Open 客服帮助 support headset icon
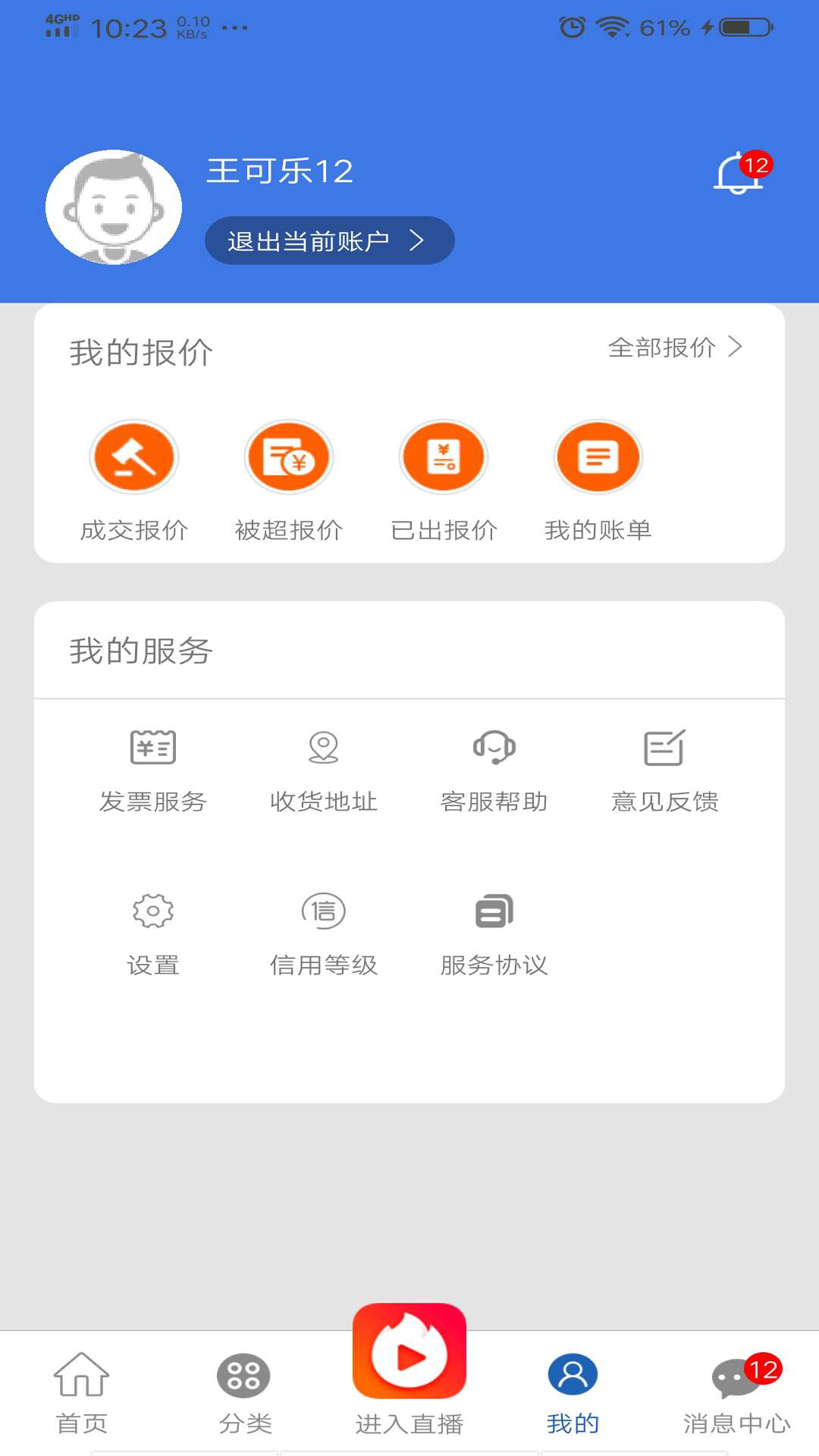The image size is (819, 1456). tap(494, 747)
